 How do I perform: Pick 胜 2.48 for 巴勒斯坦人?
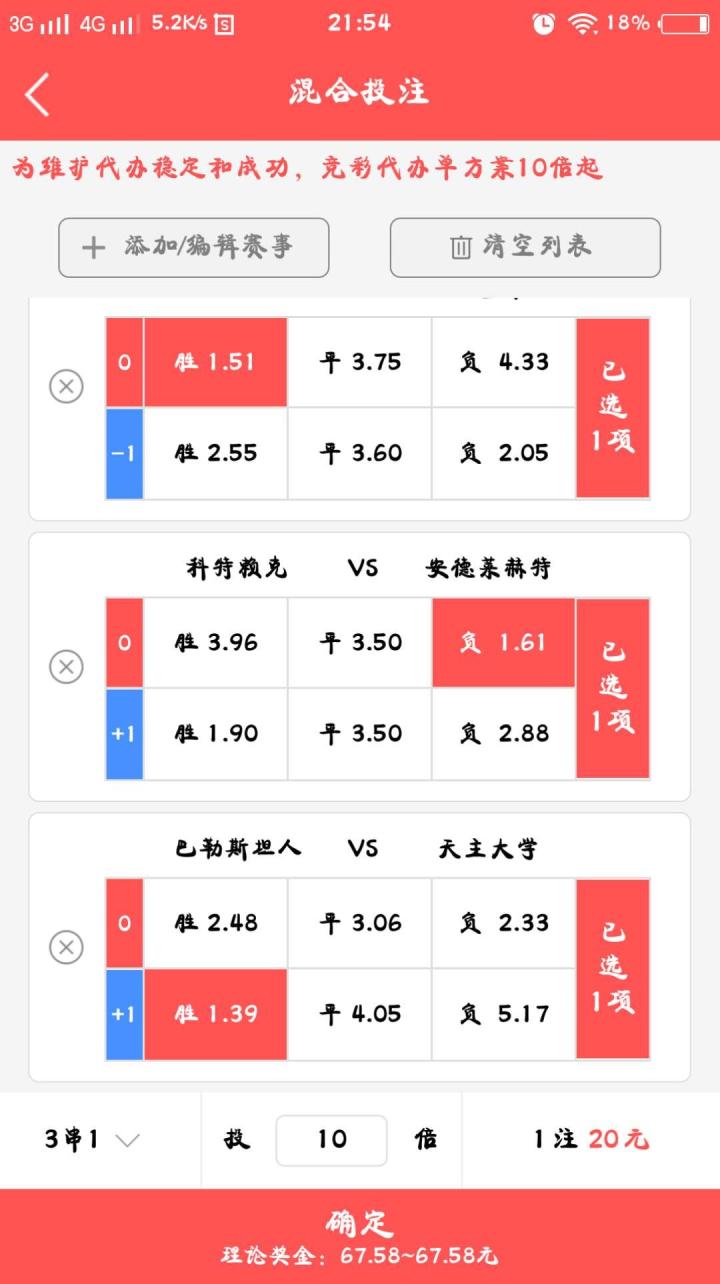(x=216, y=922)
